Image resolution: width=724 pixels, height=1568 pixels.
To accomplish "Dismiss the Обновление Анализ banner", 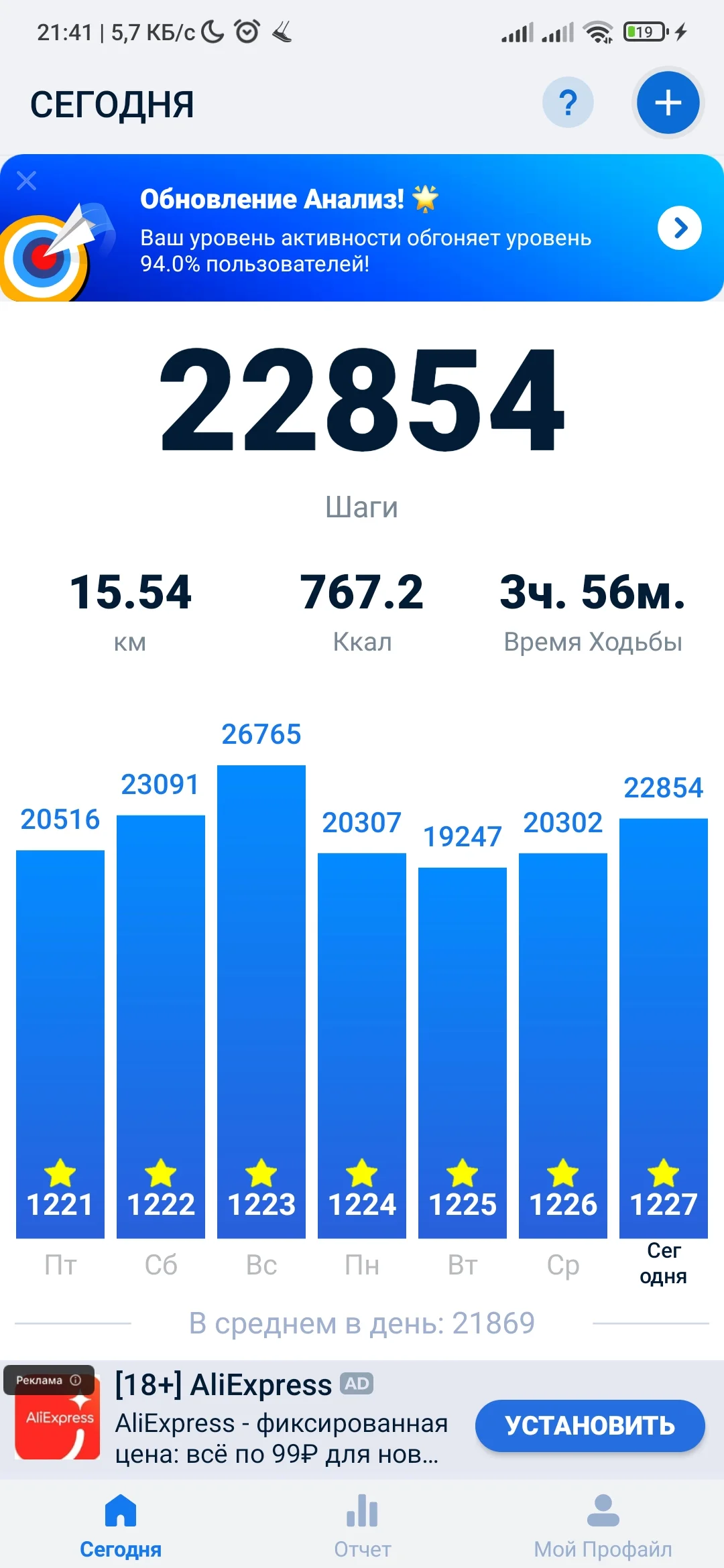I will [27, 180].
